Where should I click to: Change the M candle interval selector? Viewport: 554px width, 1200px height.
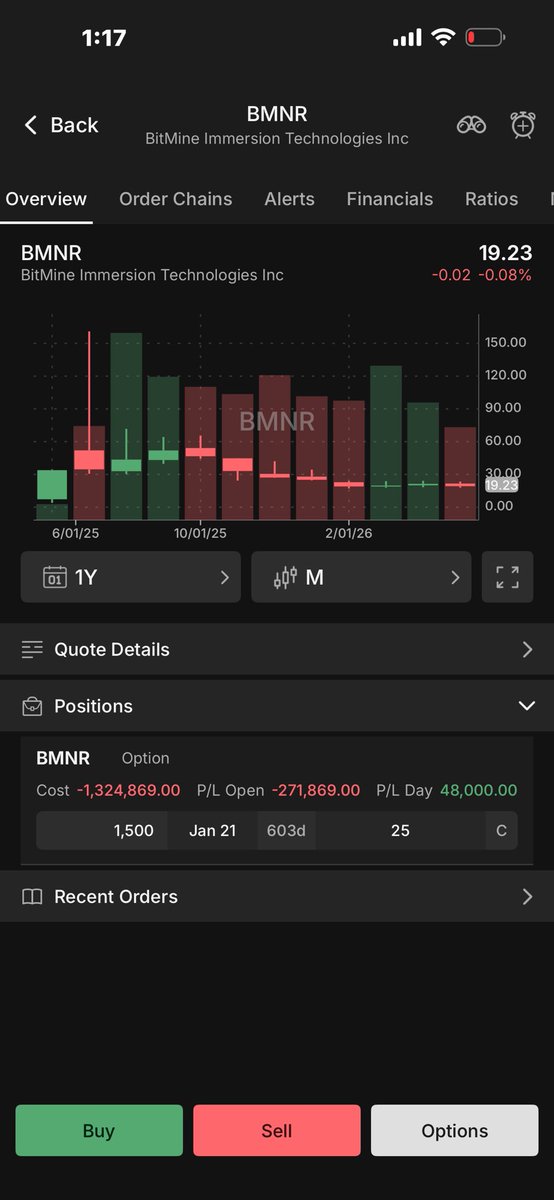point(361,577)
